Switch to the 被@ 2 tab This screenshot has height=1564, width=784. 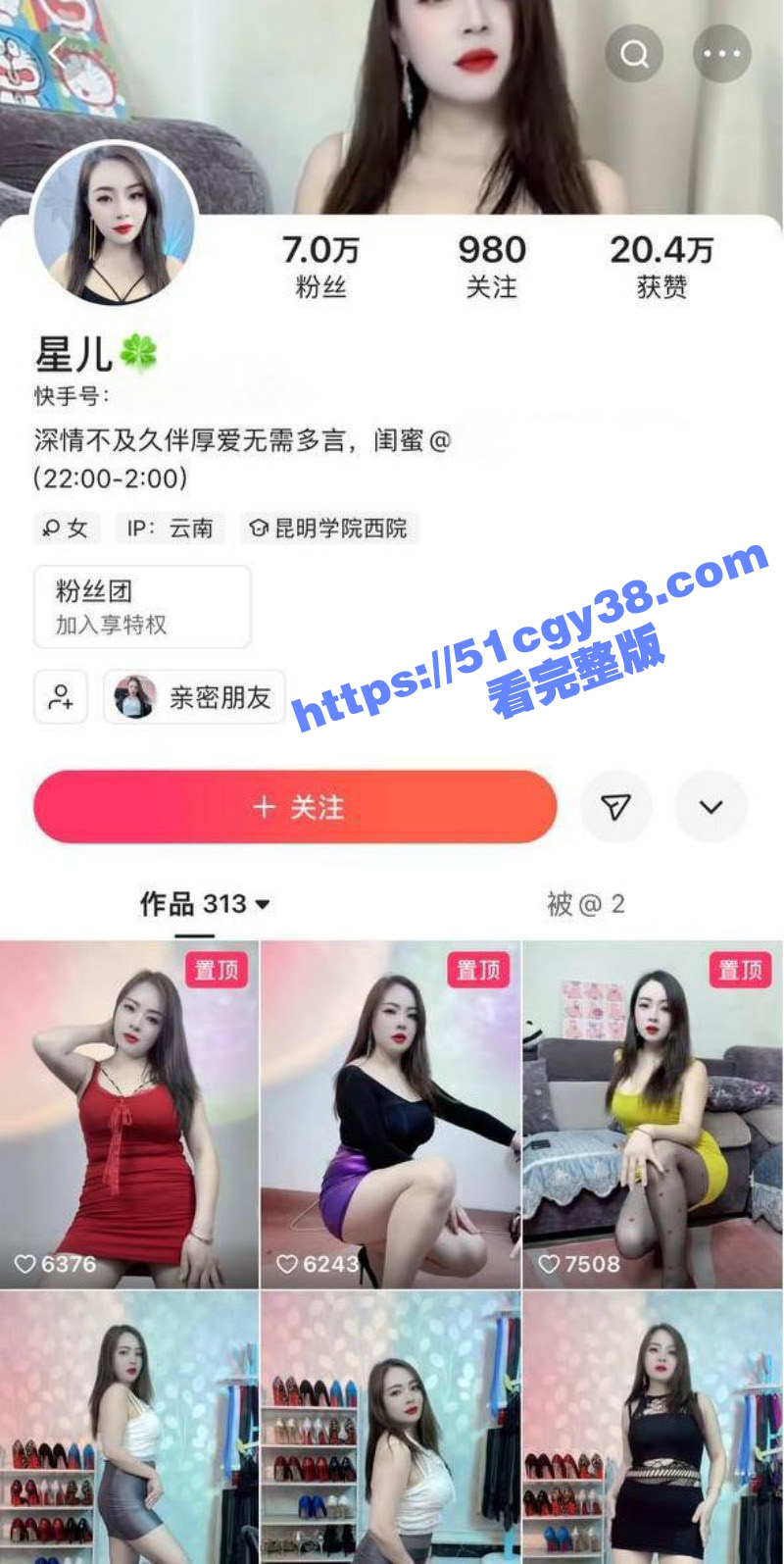click(585, 903)
